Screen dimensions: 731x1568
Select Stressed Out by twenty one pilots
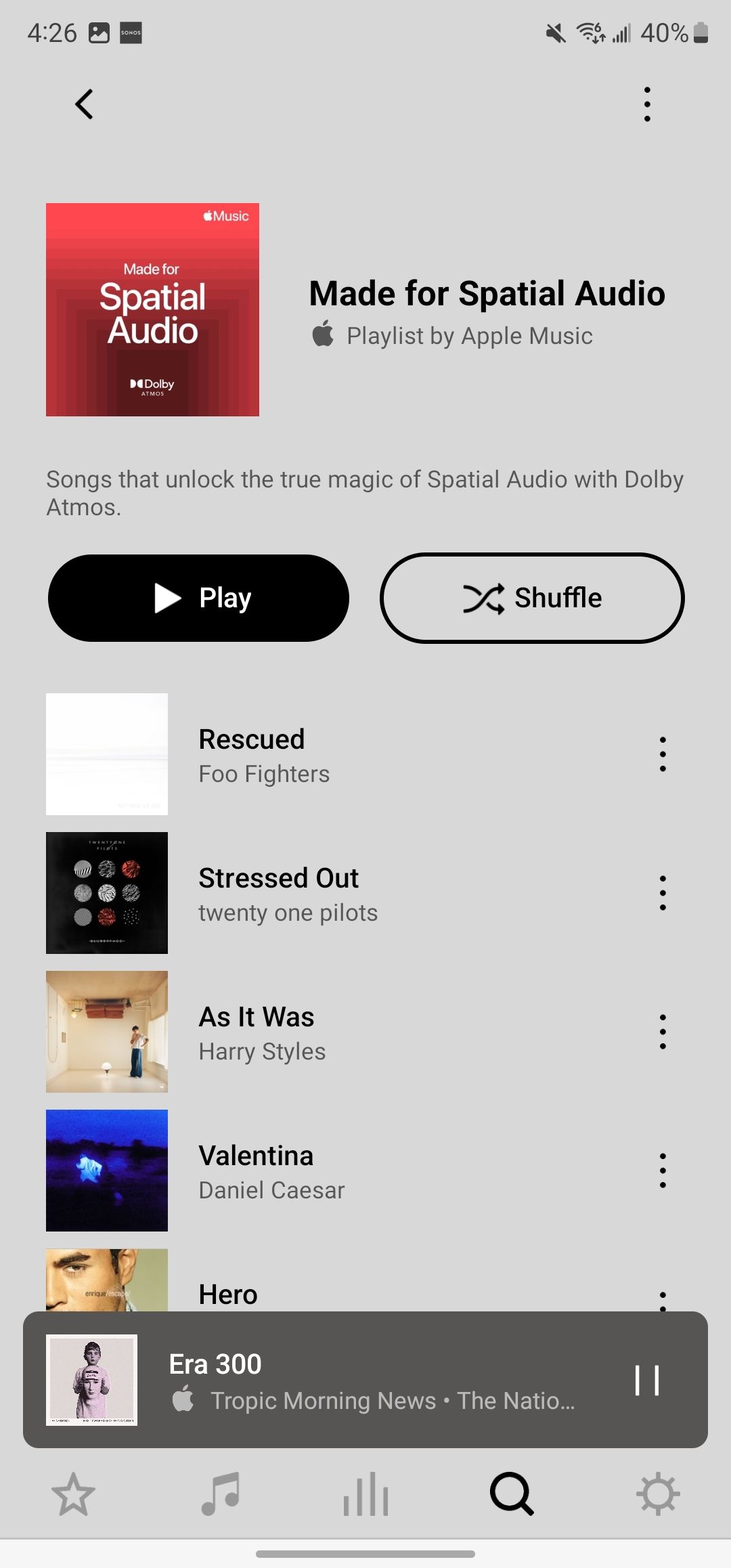(288, 894)
